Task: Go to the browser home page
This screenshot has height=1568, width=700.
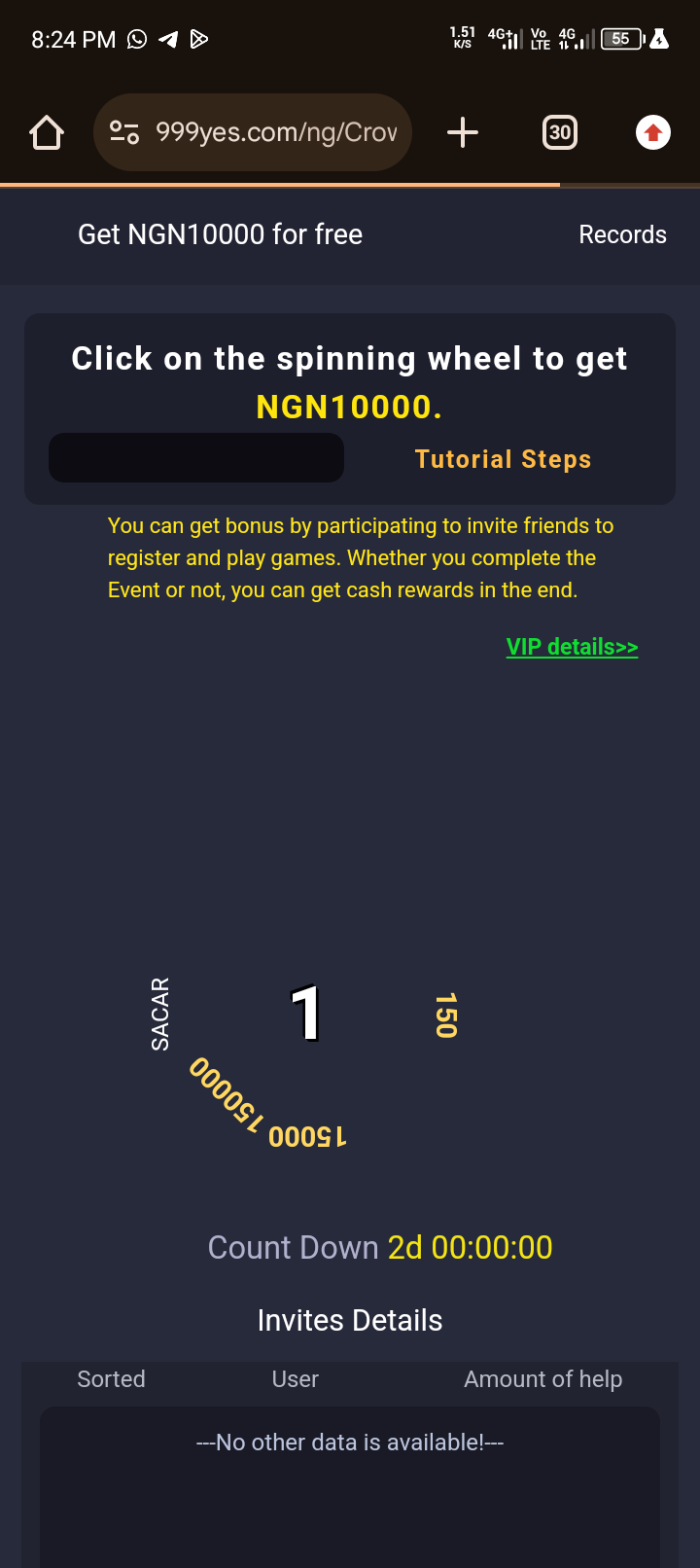Action: 47,132
